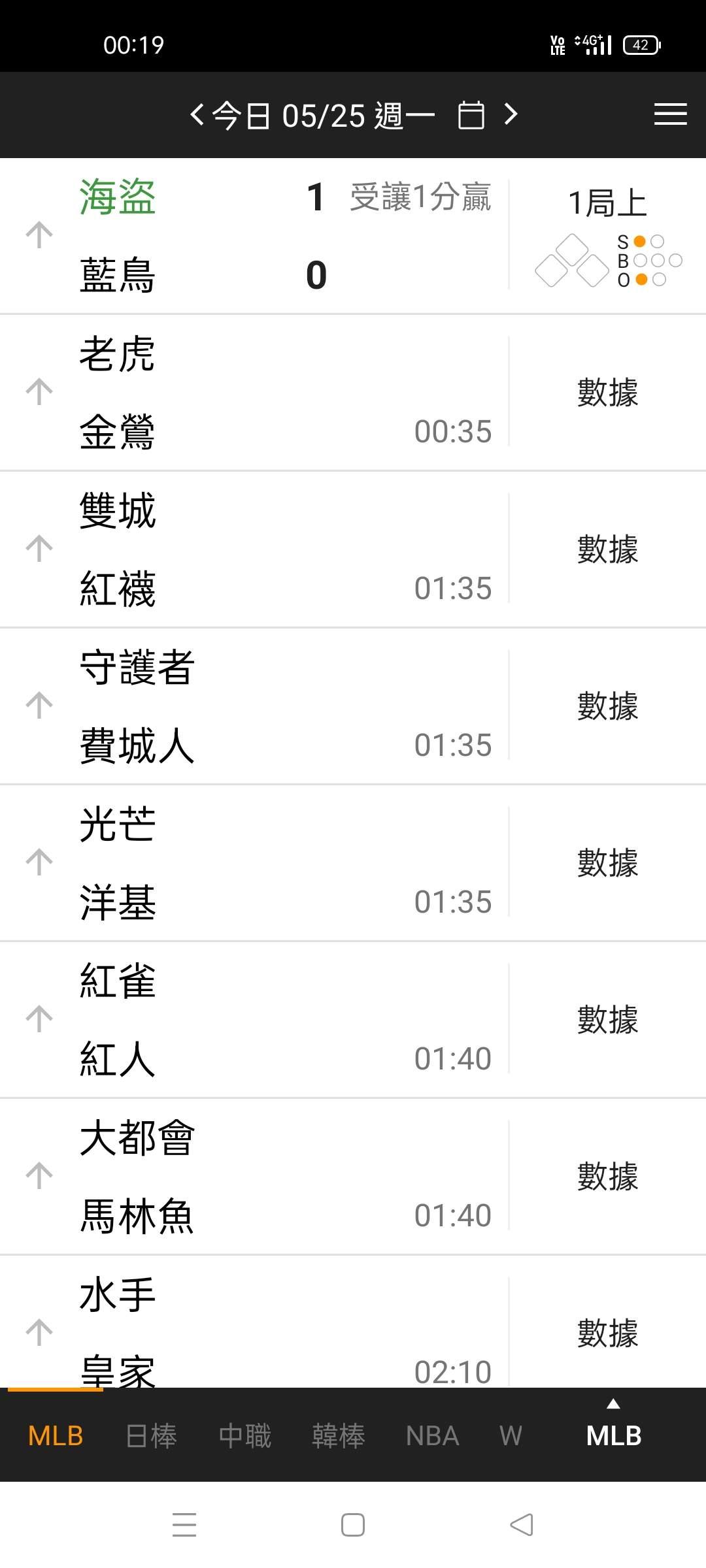This screenshot has height=1568, width=706.
Task: Go to the next day arrow
Action: 511,115
